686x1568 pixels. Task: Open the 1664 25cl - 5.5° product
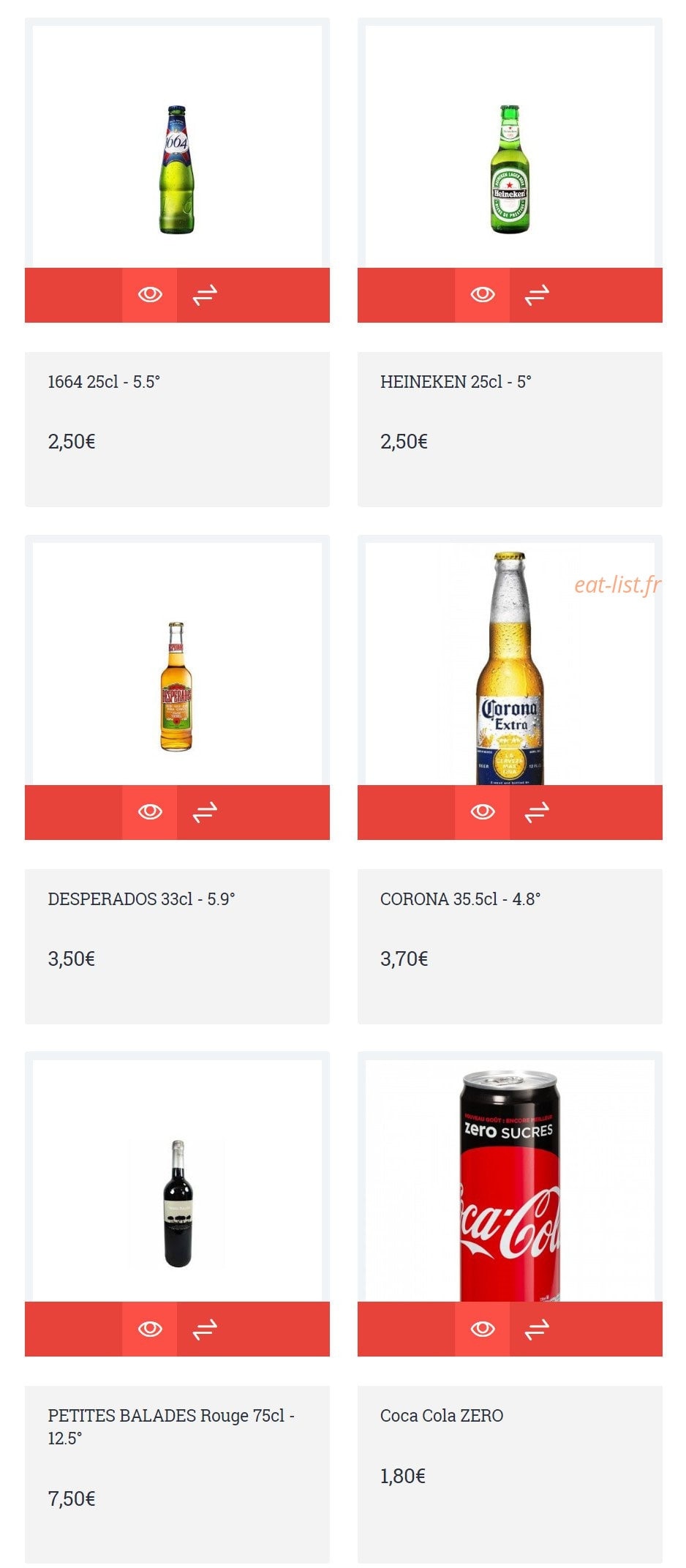coord(104,382)
